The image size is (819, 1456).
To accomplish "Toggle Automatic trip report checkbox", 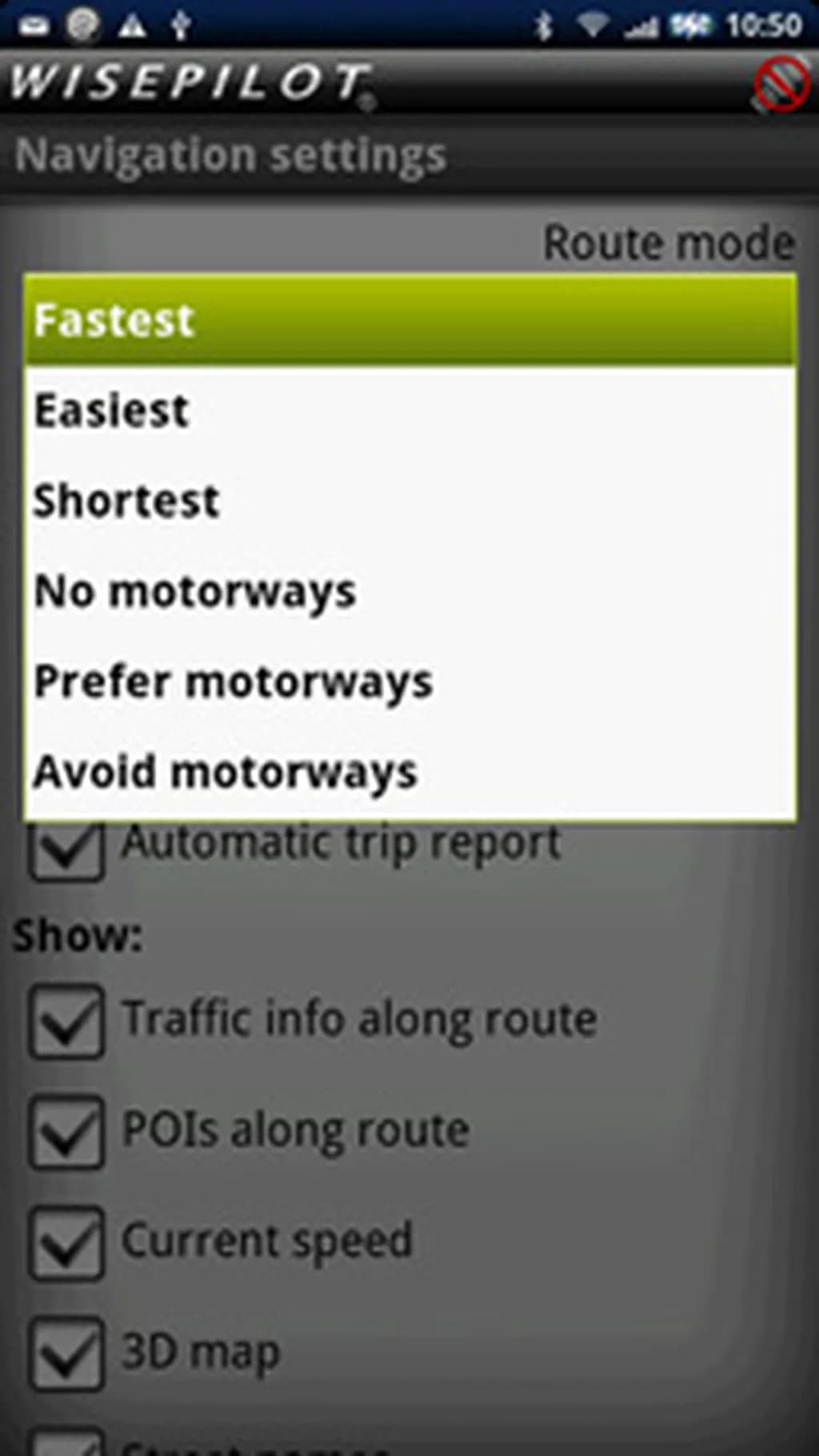I will coord(67,851).
